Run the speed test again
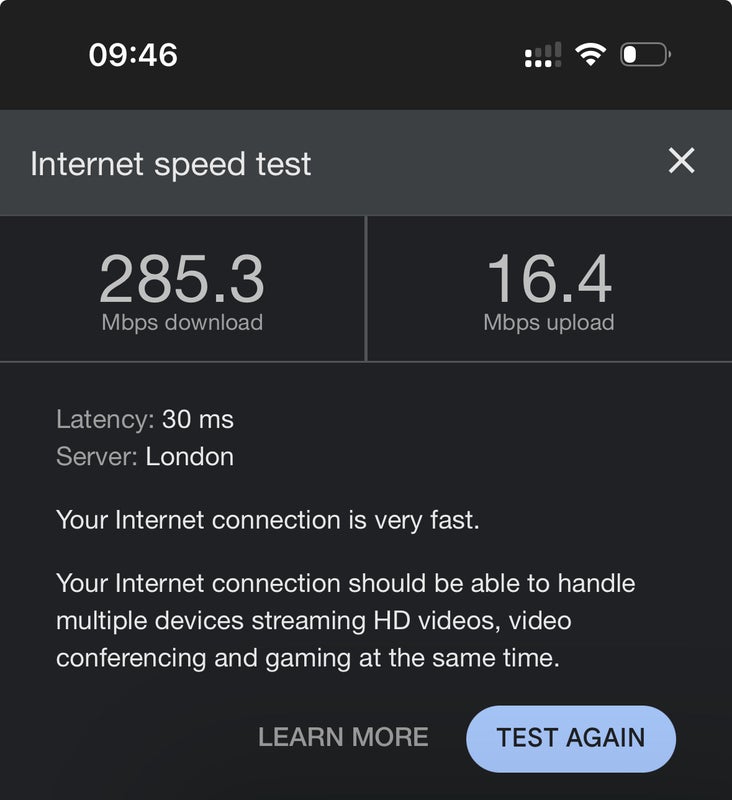This screenshot has width=732, height=800. (x=571, y=738)
